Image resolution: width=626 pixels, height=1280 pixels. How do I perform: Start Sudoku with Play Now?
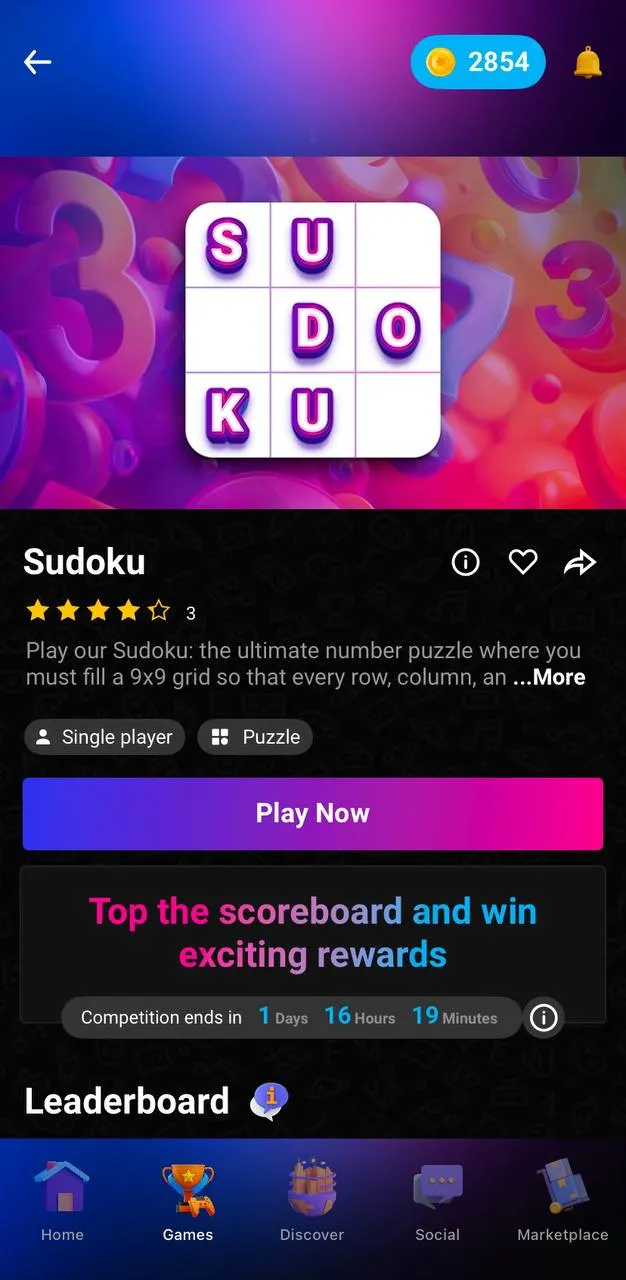(313, 813)
